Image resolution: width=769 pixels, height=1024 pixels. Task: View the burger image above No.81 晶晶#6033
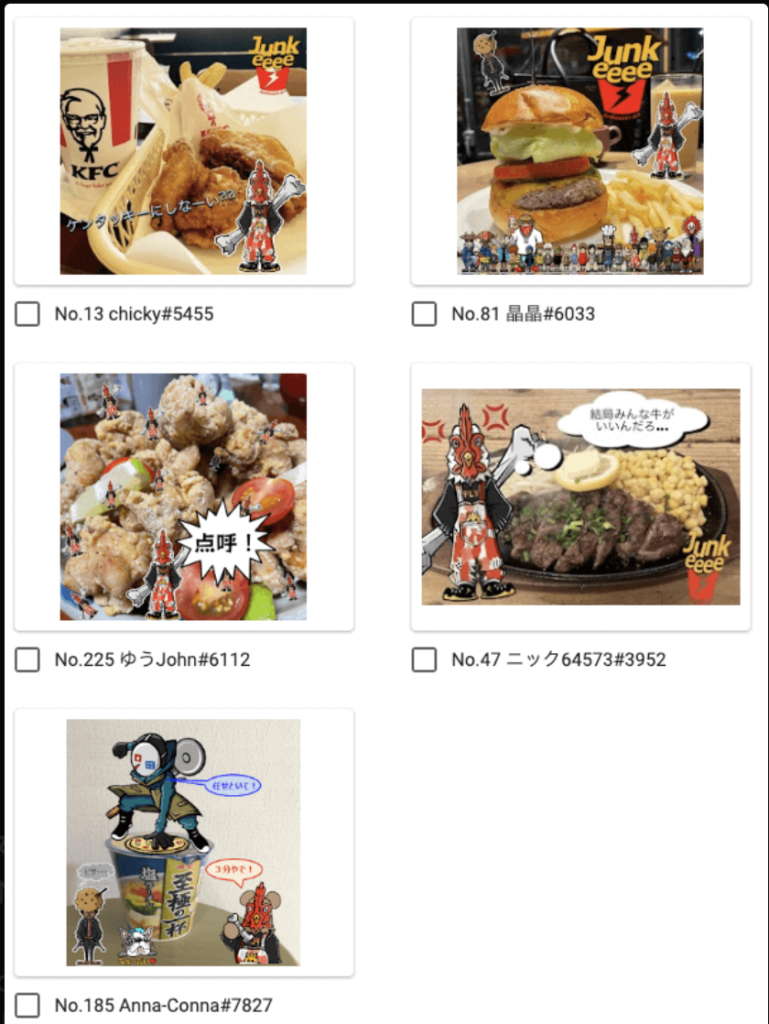(x=580, y=151)
